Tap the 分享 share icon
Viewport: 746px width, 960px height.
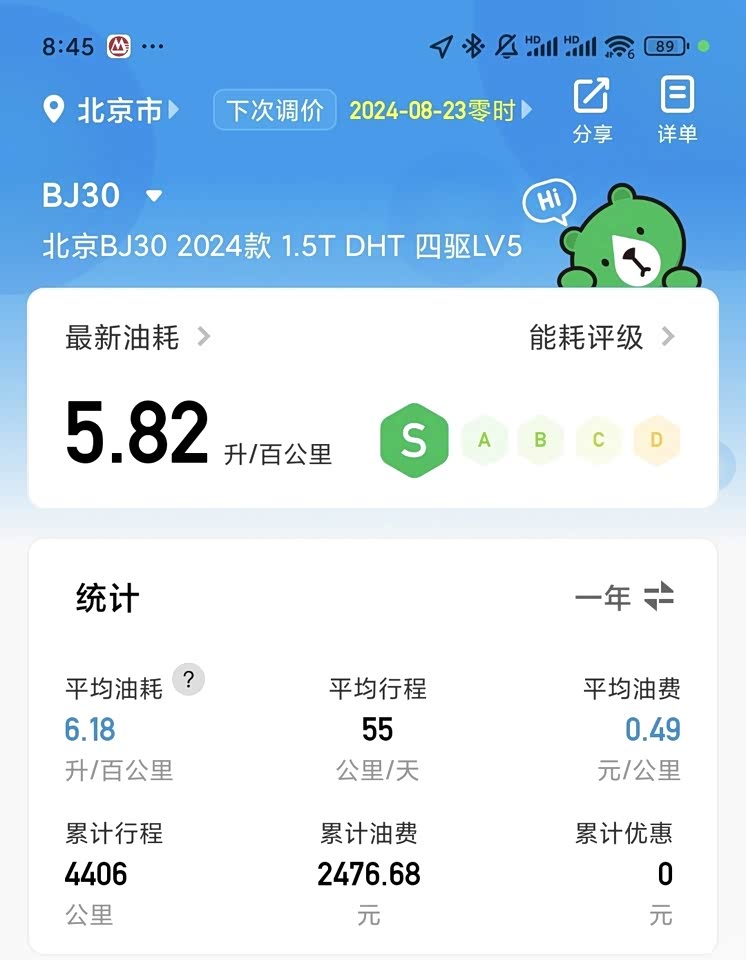(x=592, y=110)
